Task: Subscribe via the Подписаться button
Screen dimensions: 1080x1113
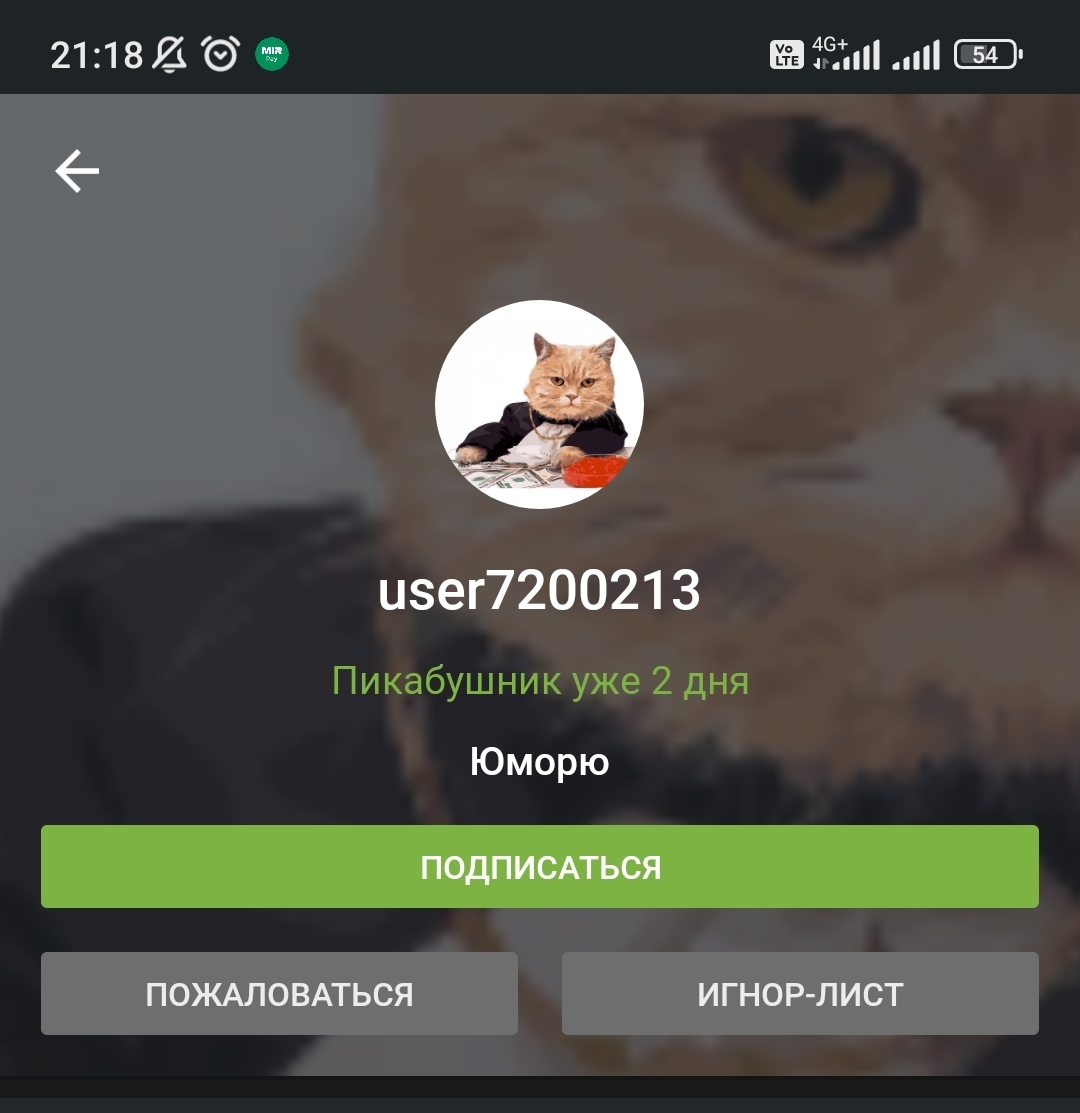Action: (x=540, y=866)
